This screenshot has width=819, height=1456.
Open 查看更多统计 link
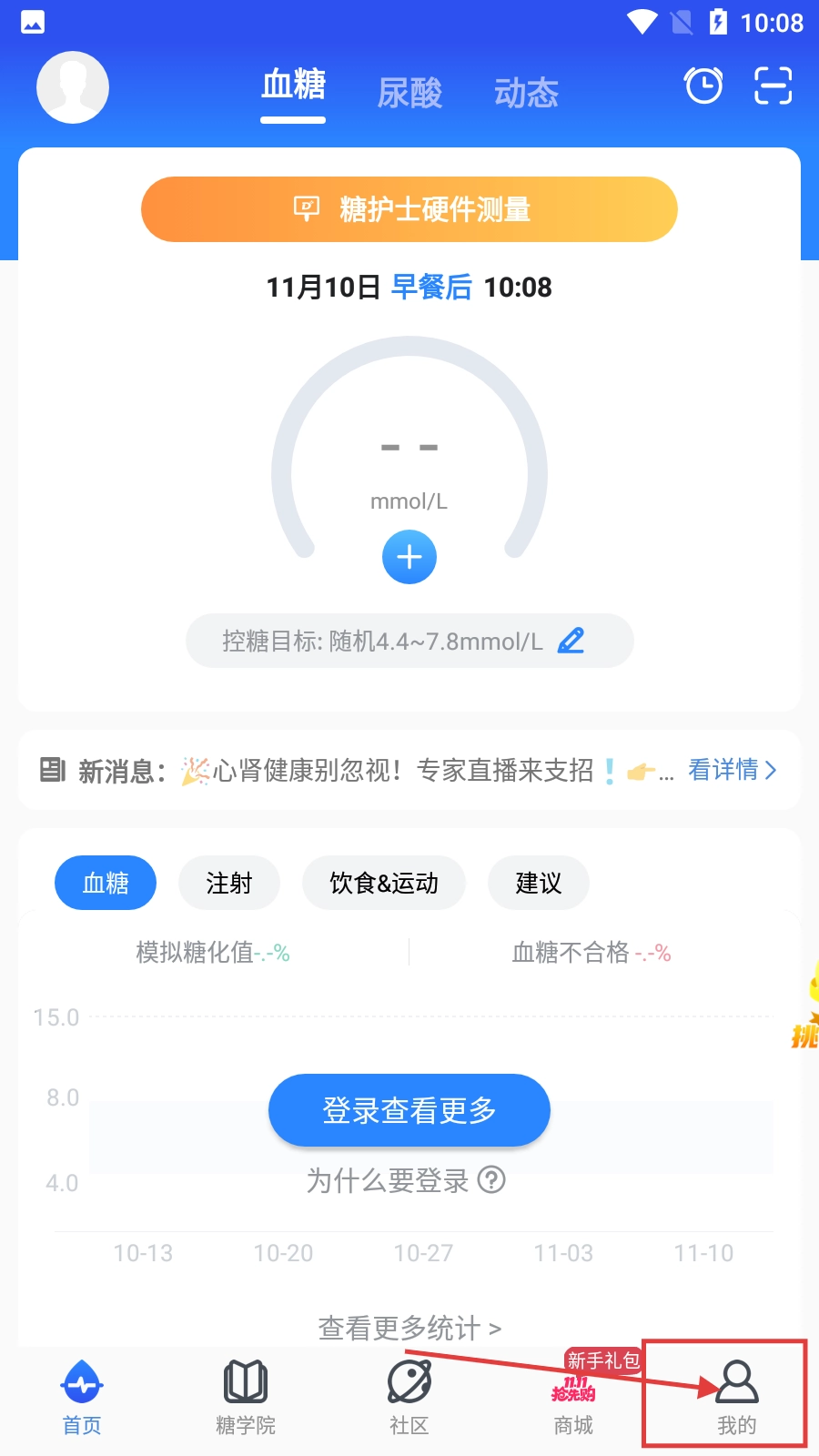tap(409, 1329)
